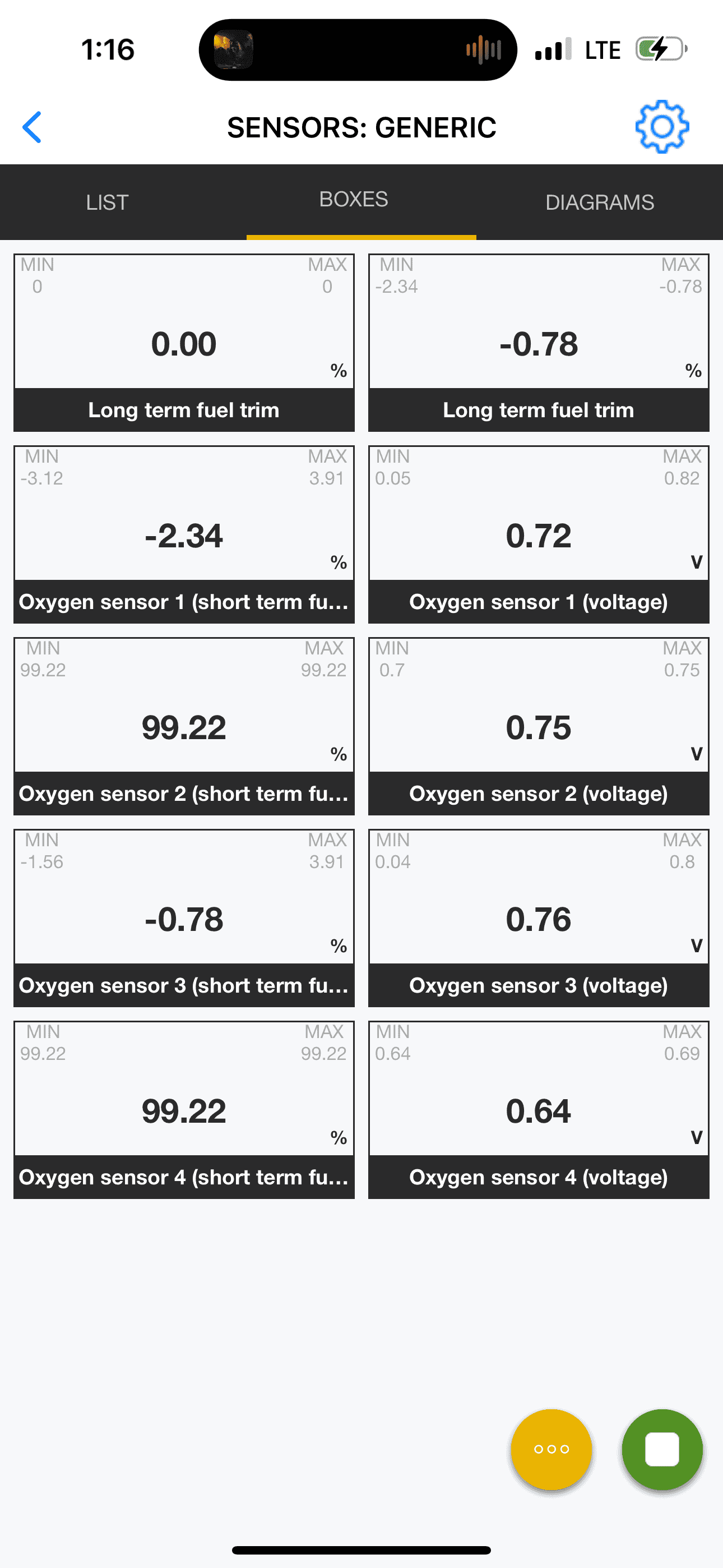Switch to the DIAGRAMS tab

600,201
